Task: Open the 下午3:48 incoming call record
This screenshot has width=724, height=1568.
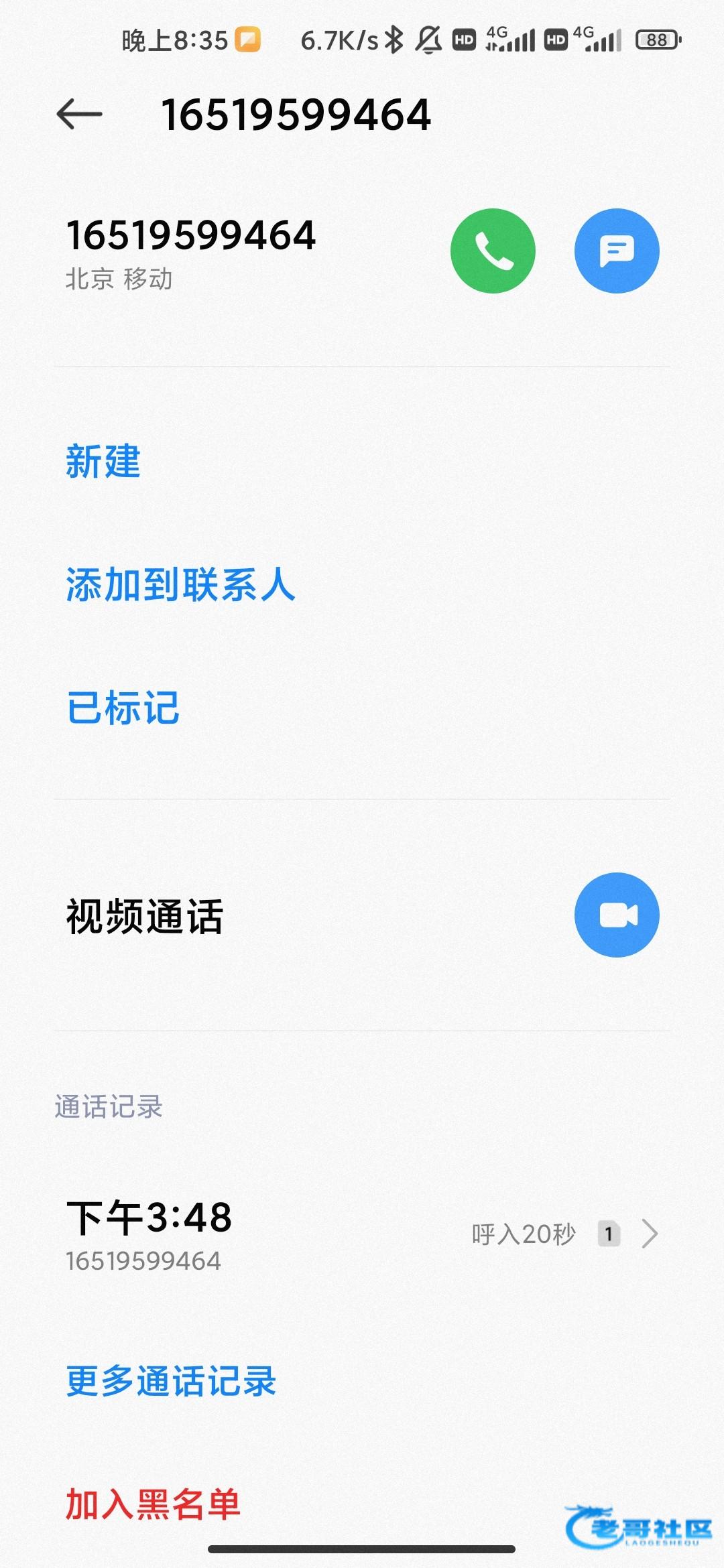Action: tap(362, 1234)
